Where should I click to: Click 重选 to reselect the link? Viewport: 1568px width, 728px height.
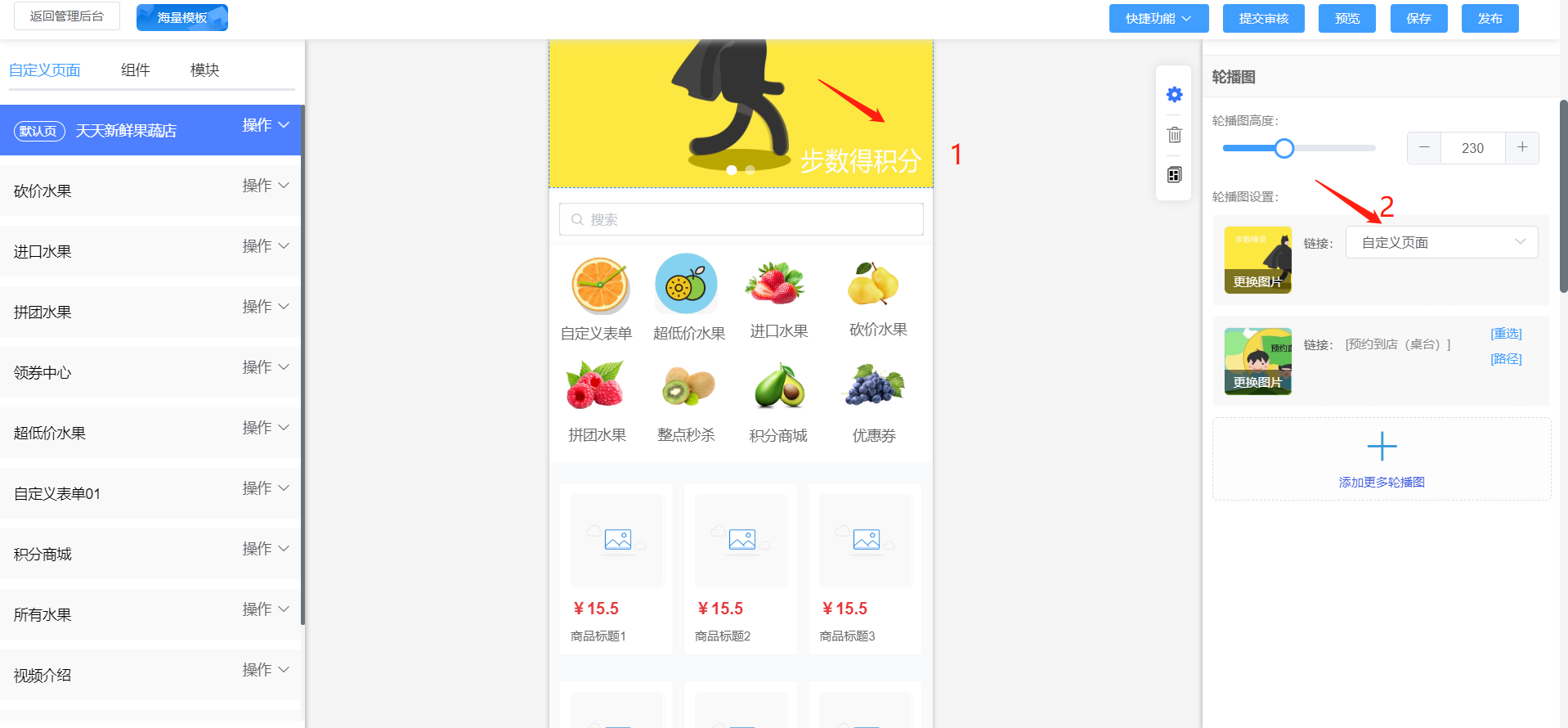pos(1506,334)
